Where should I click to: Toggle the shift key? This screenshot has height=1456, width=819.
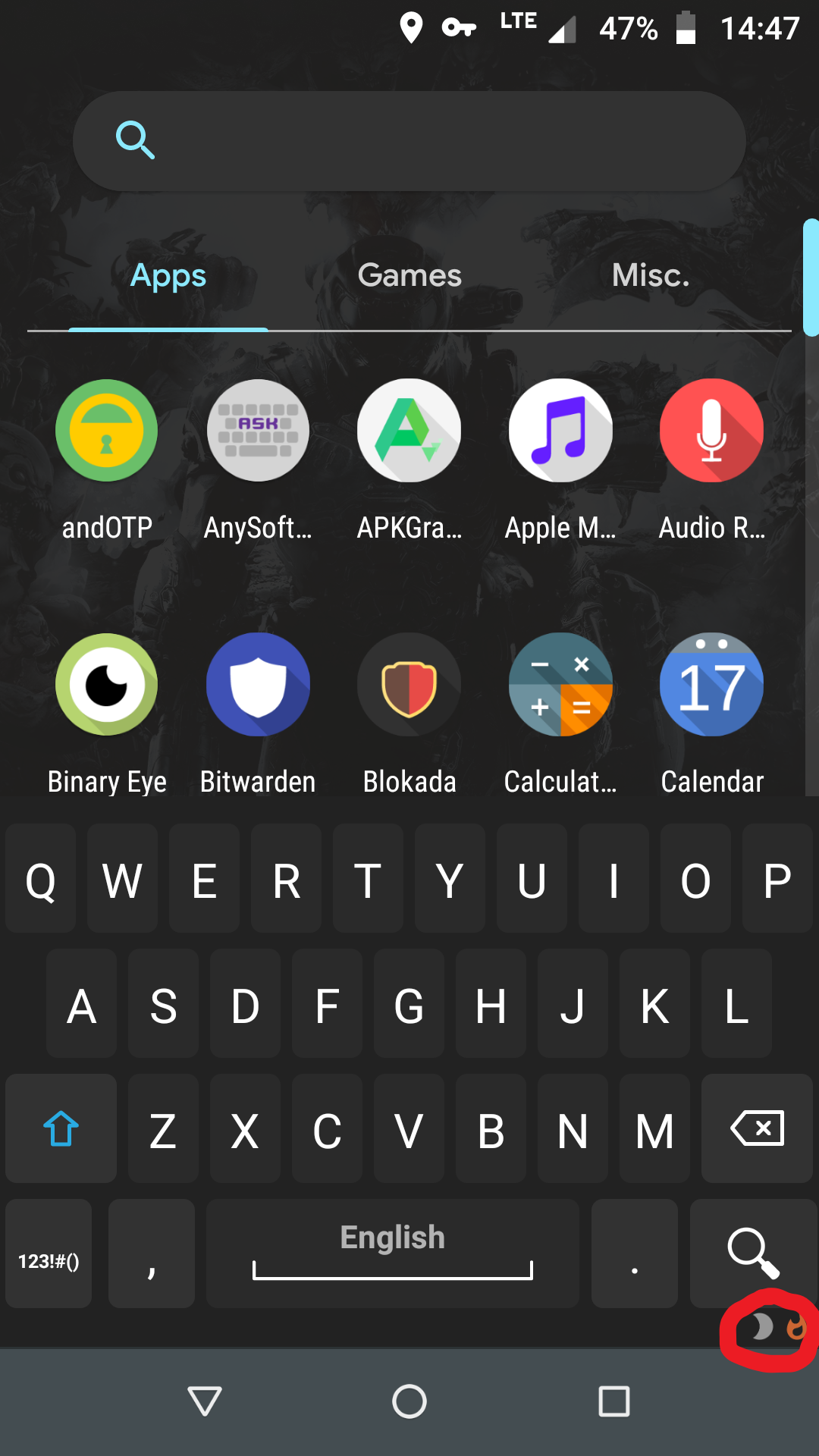pyautogui.click(x=61, y=1128)
